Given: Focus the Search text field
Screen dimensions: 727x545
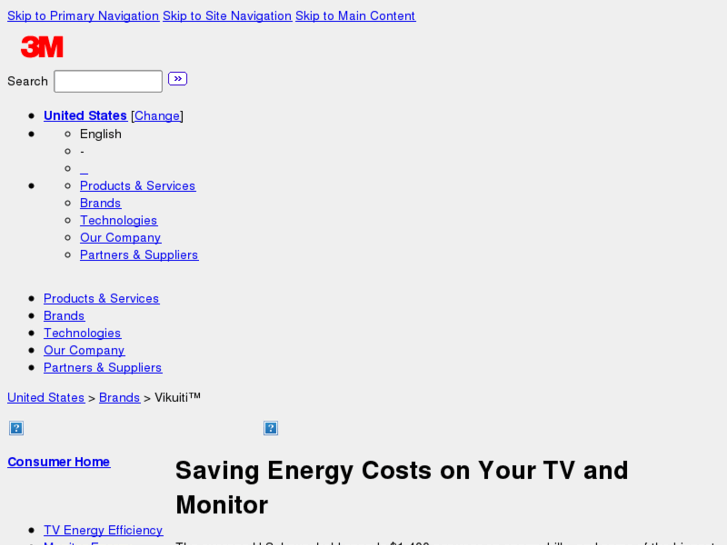Looking at the screenshot, I should pos(108,81).
